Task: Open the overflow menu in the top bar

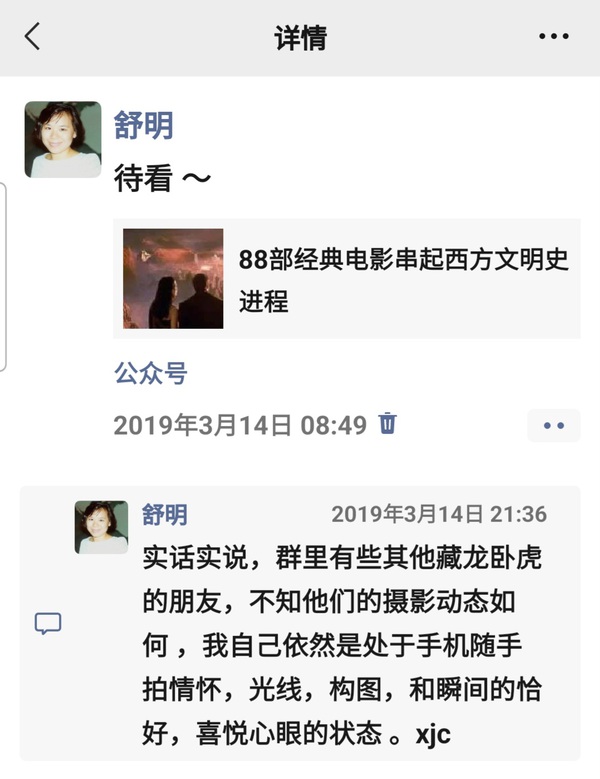Action: tap(553, 37)
